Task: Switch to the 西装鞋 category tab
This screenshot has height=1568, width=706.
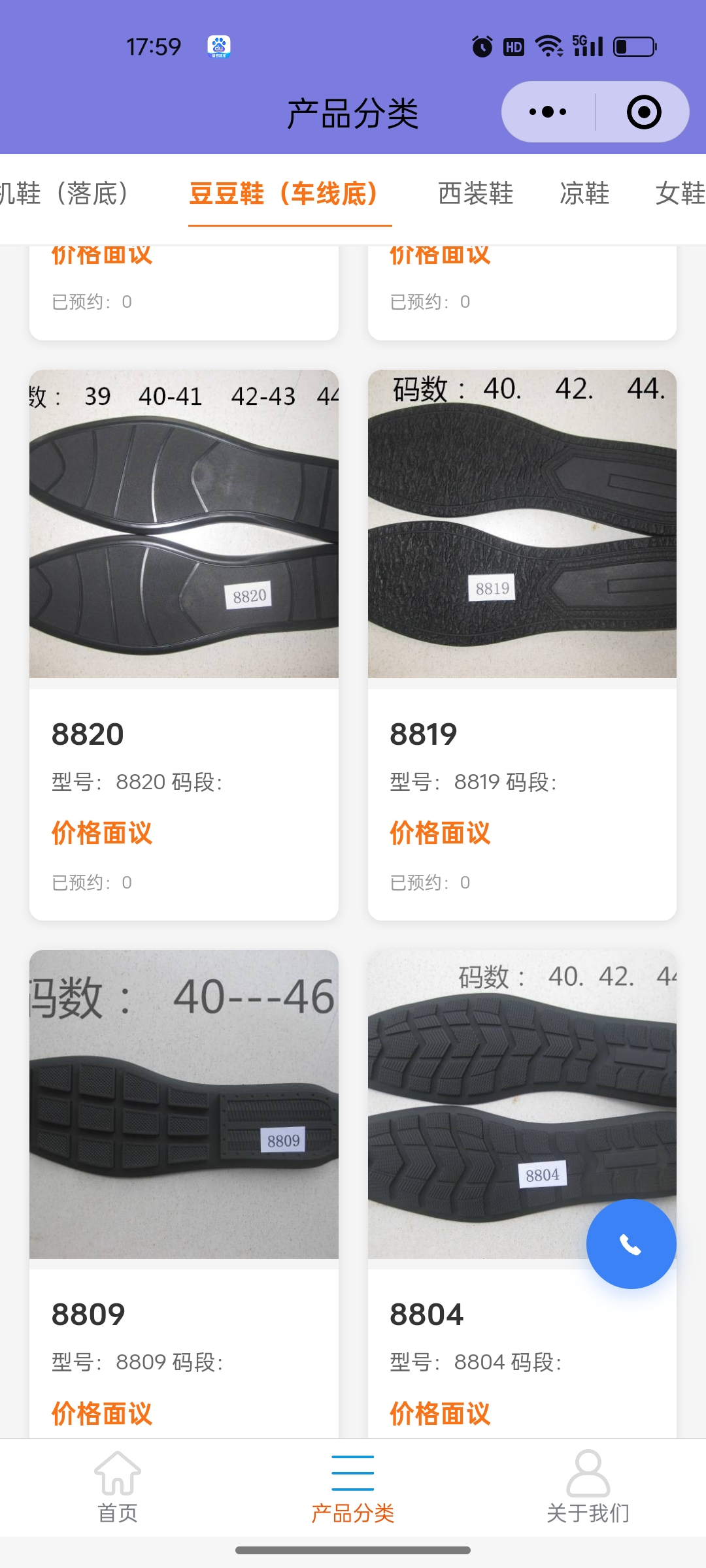Action: coord(475,193)
